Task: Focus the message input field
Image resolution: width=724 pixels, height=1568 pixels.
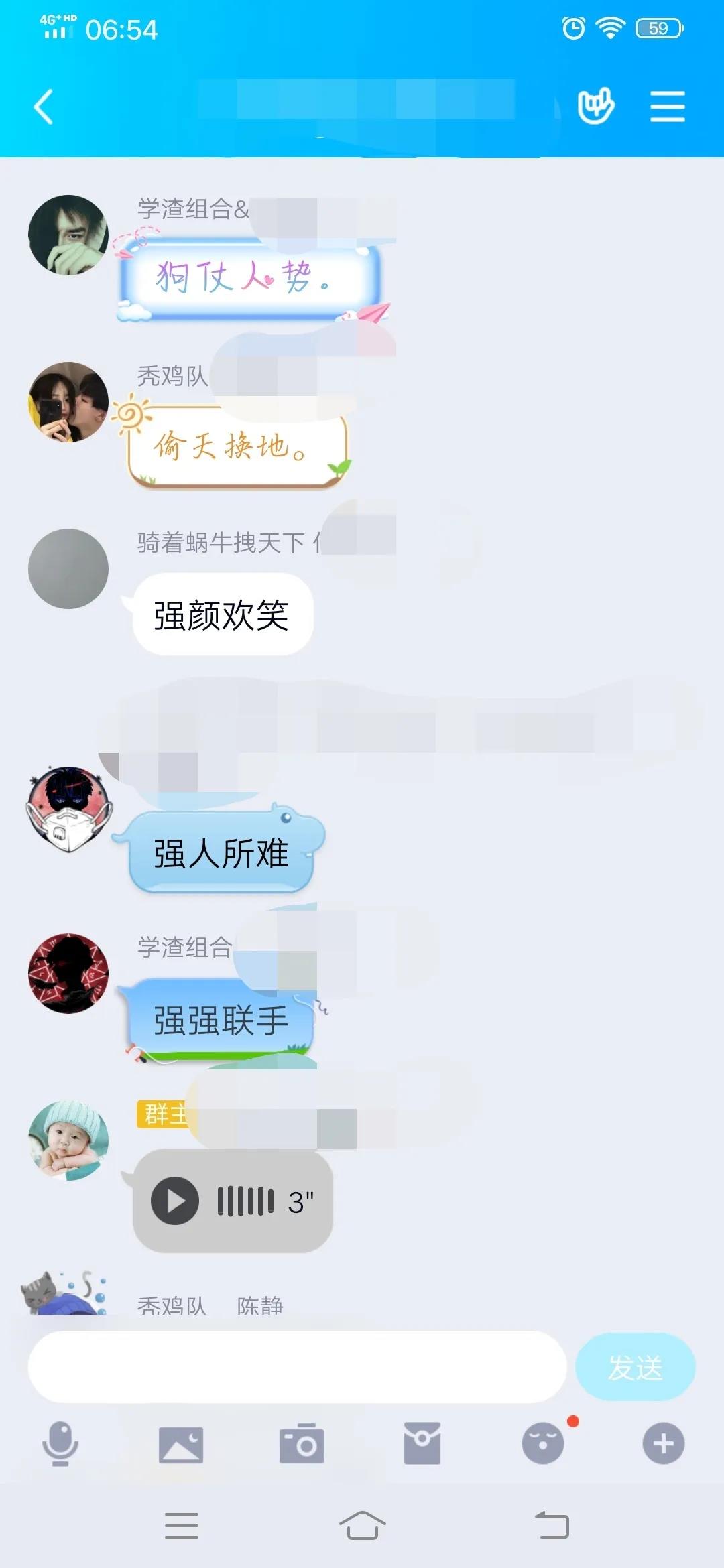Action: point(297,1367)
